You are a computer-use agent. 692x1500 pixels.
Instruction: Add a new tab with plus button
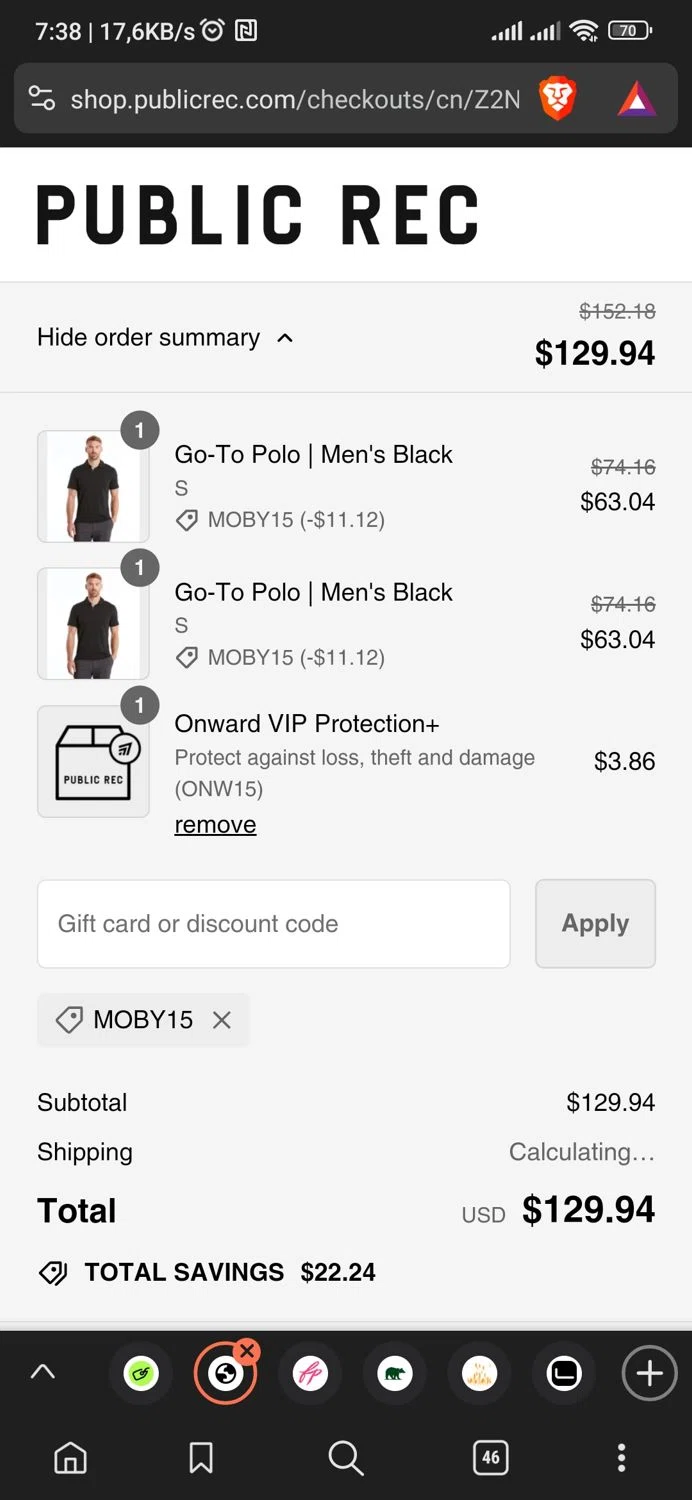click(649, 1374)
